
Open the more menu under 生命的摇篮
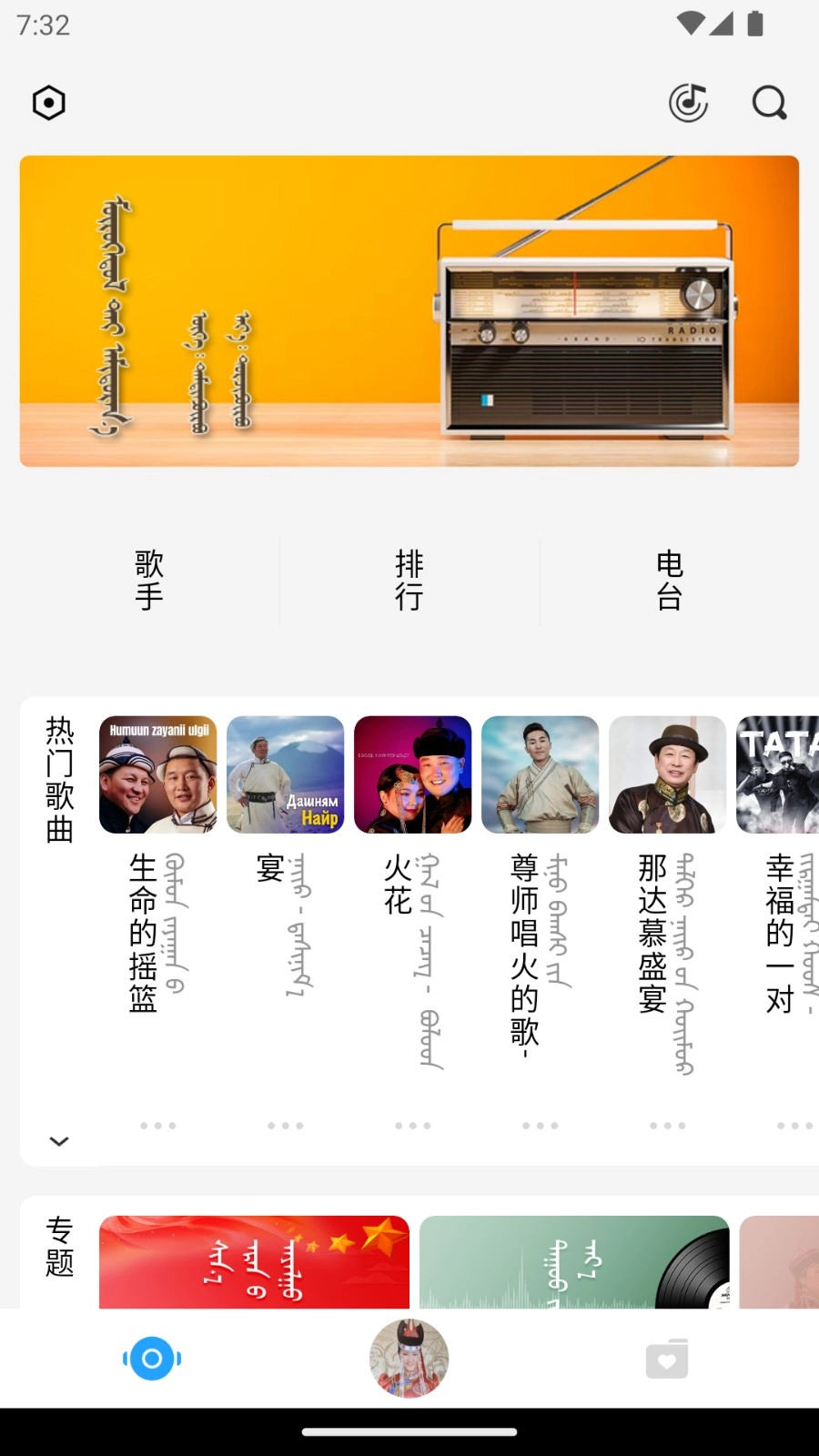(157, 1125)
